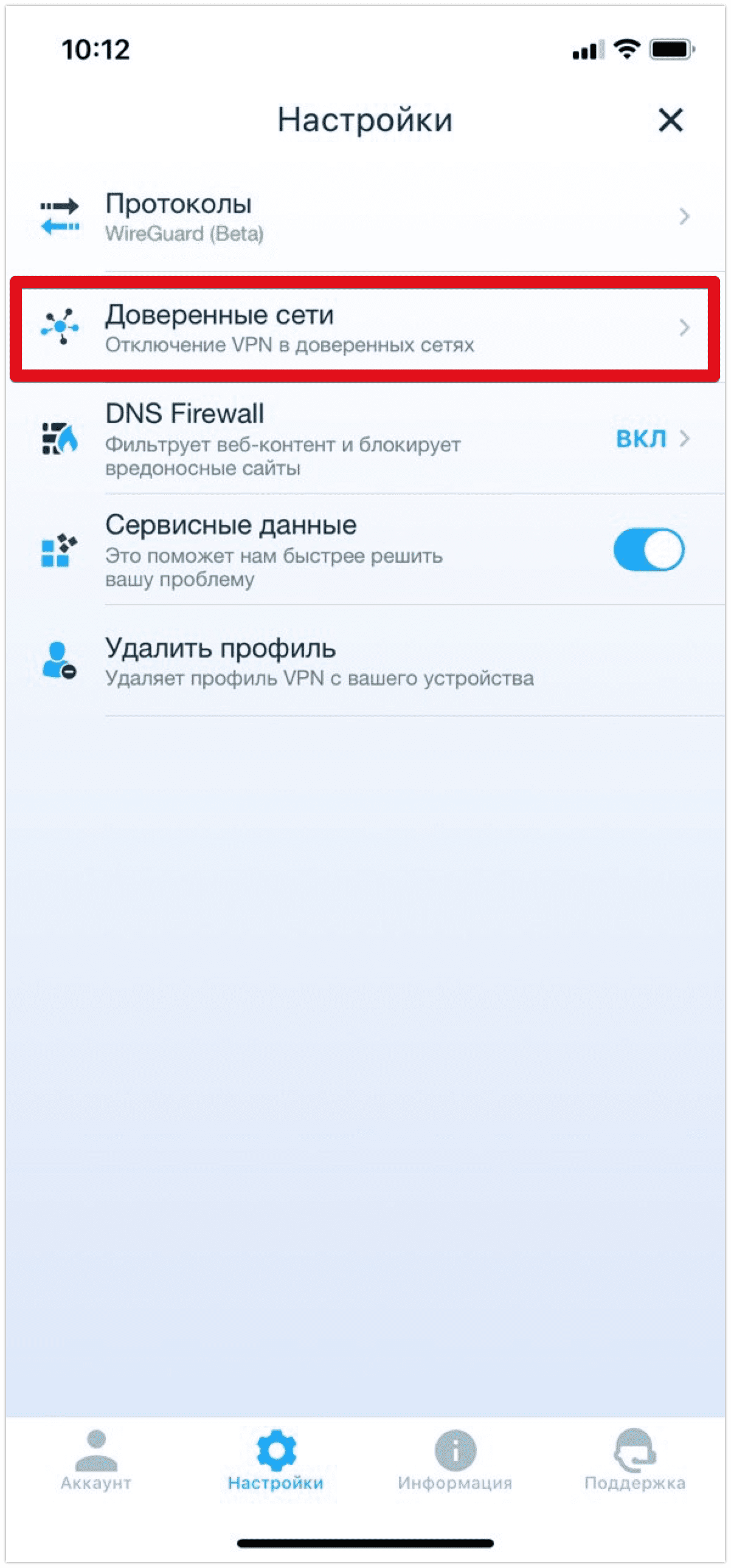Select the Настройки tab
731x1568 pixels.
point(275,1460)
